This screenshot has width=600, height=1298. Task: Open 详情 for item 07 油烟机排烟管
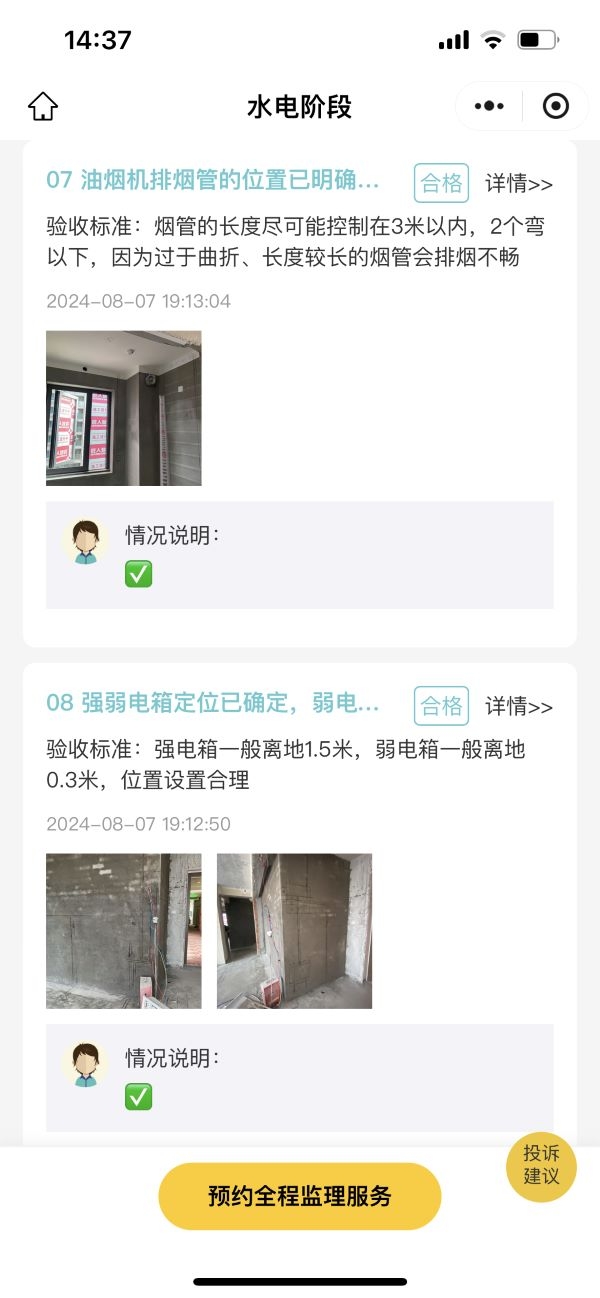518,184
